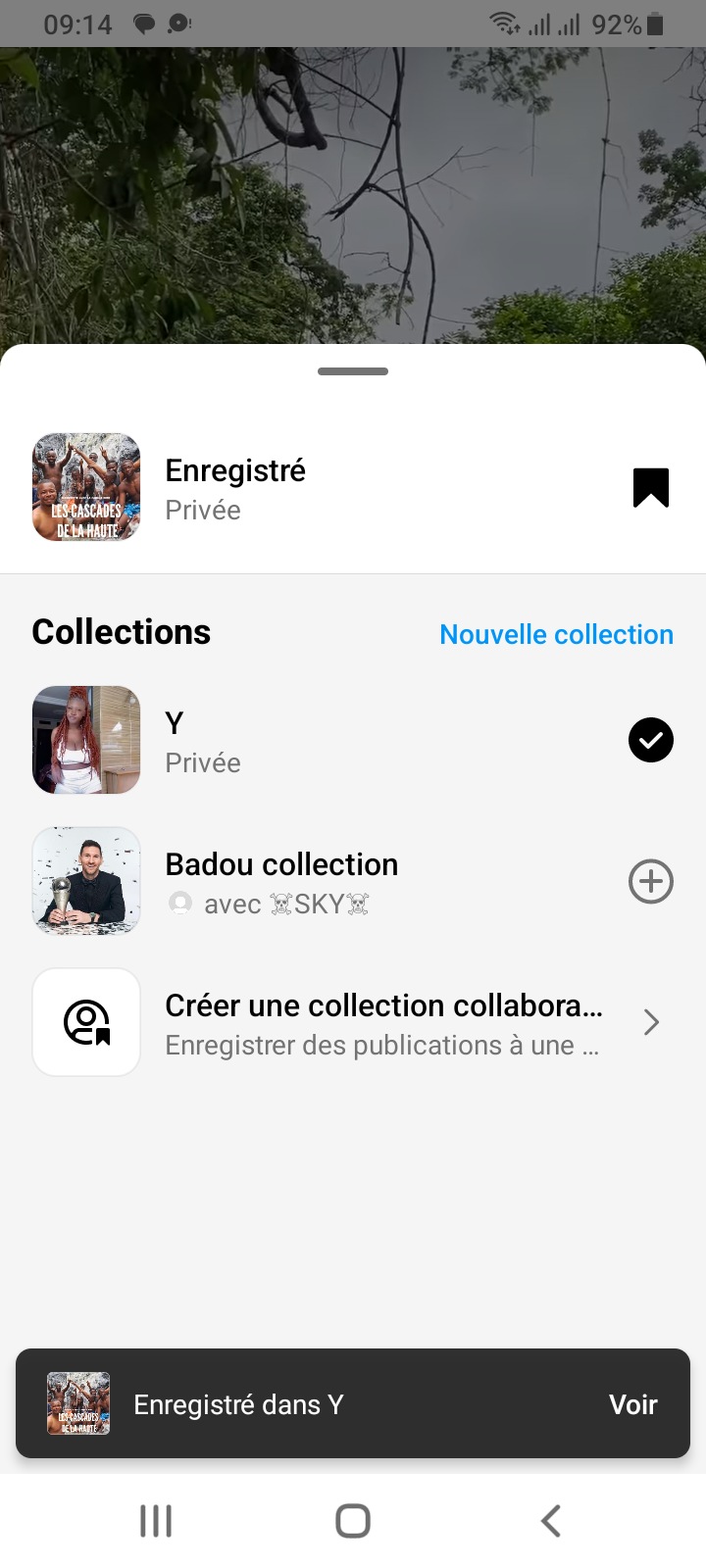This screenshot has width=706, height=1568.
Task: Tap Voir in the saved confirmation
Action: 632,1404
